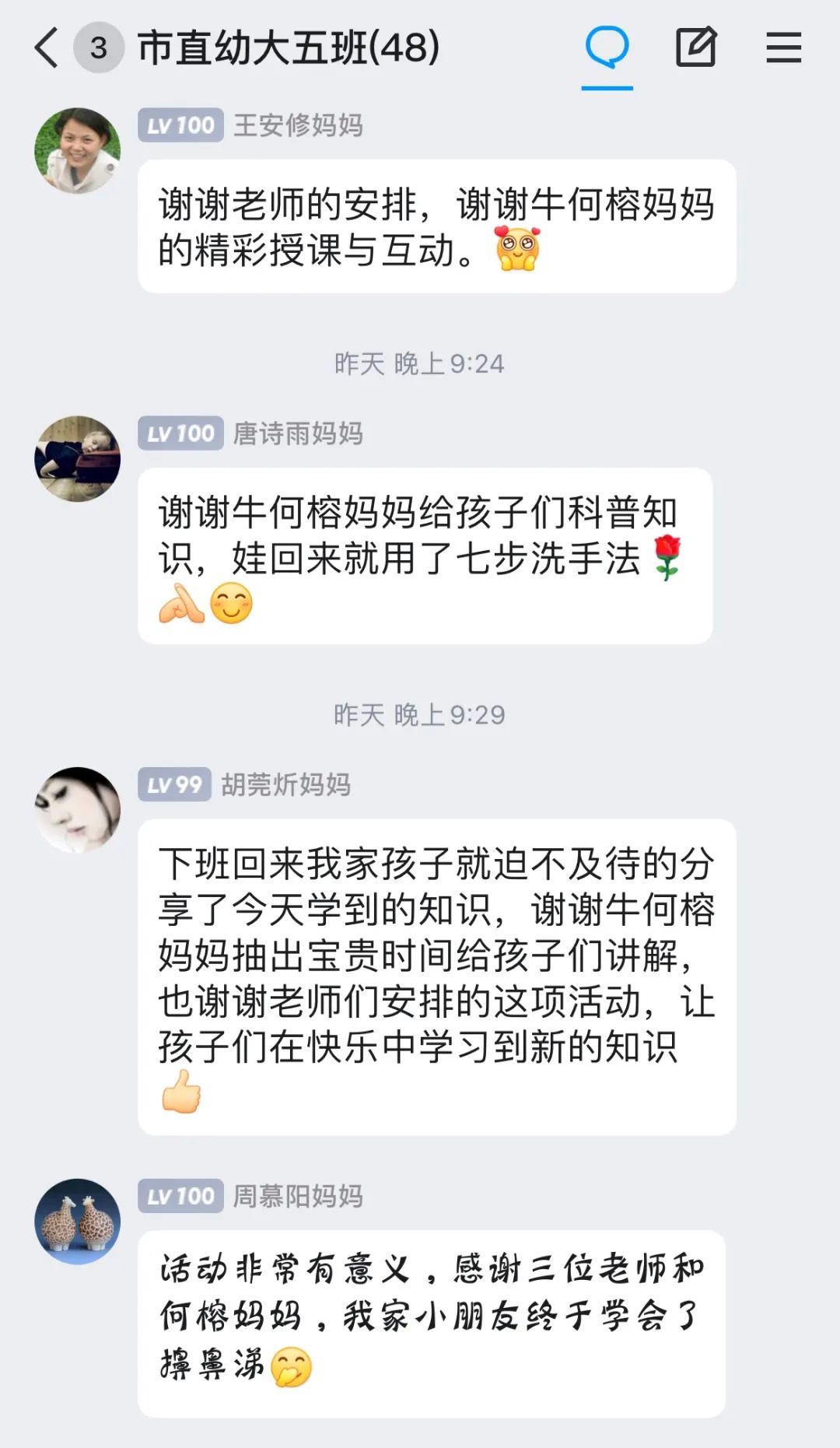The image size is (840, 1448).
Task: Open the chat bubble tab
Action: [x=607, y=48]
